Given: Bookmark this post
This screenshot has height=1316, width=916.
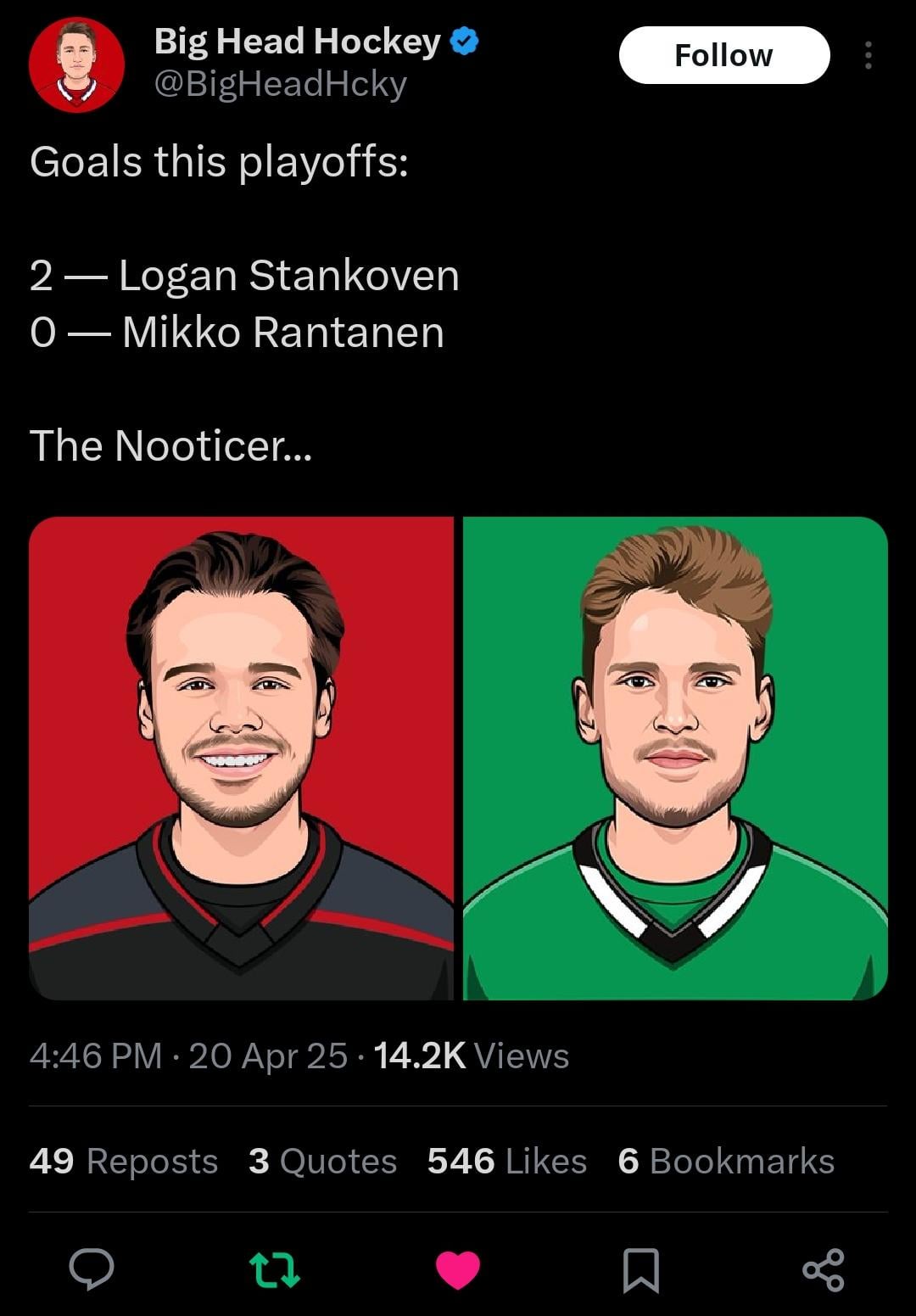Looking at the screenshot, I should coord(640,1269).
